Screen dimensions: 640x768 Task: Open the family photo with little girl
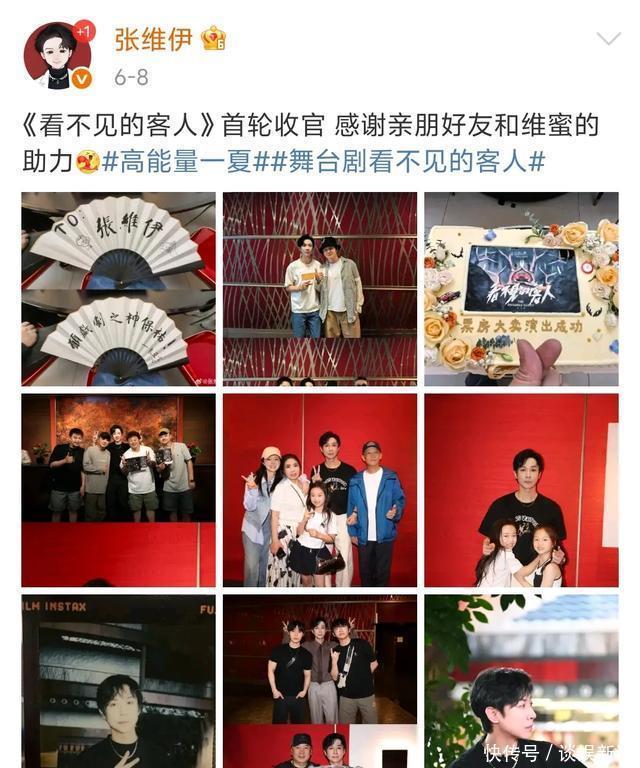[x=319, y=490]
